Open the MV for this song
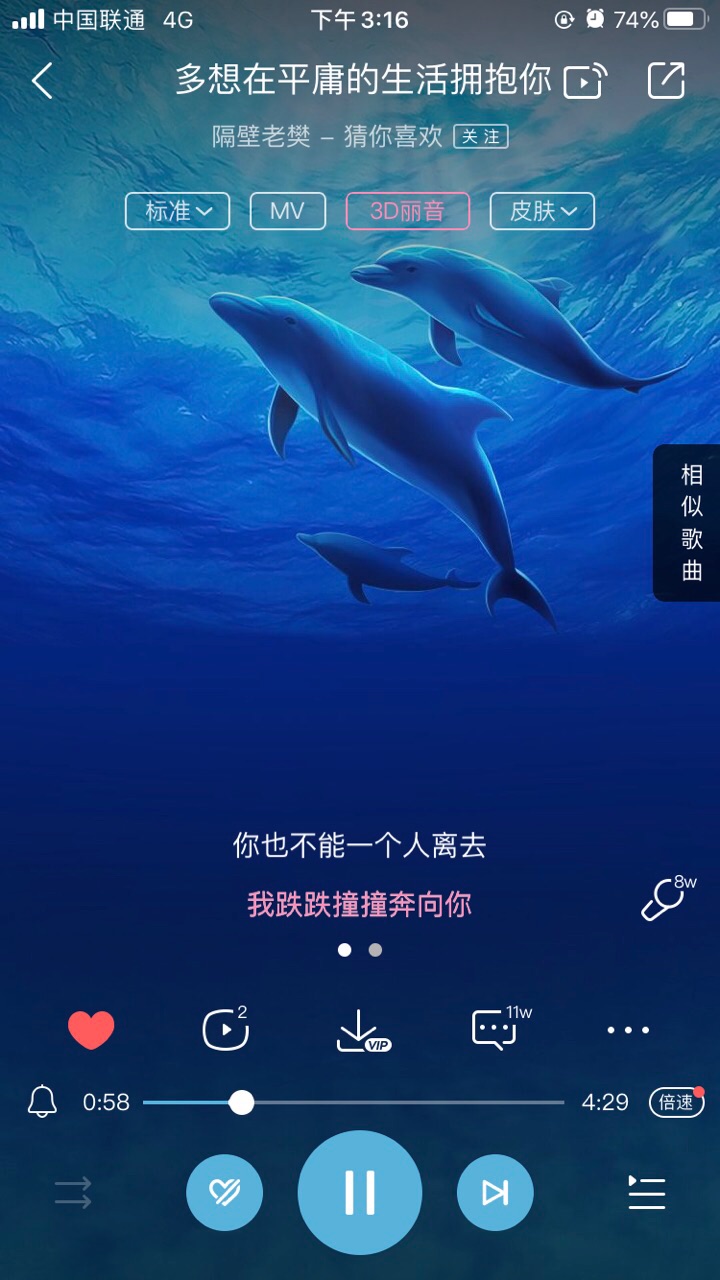 coord(287,211)
